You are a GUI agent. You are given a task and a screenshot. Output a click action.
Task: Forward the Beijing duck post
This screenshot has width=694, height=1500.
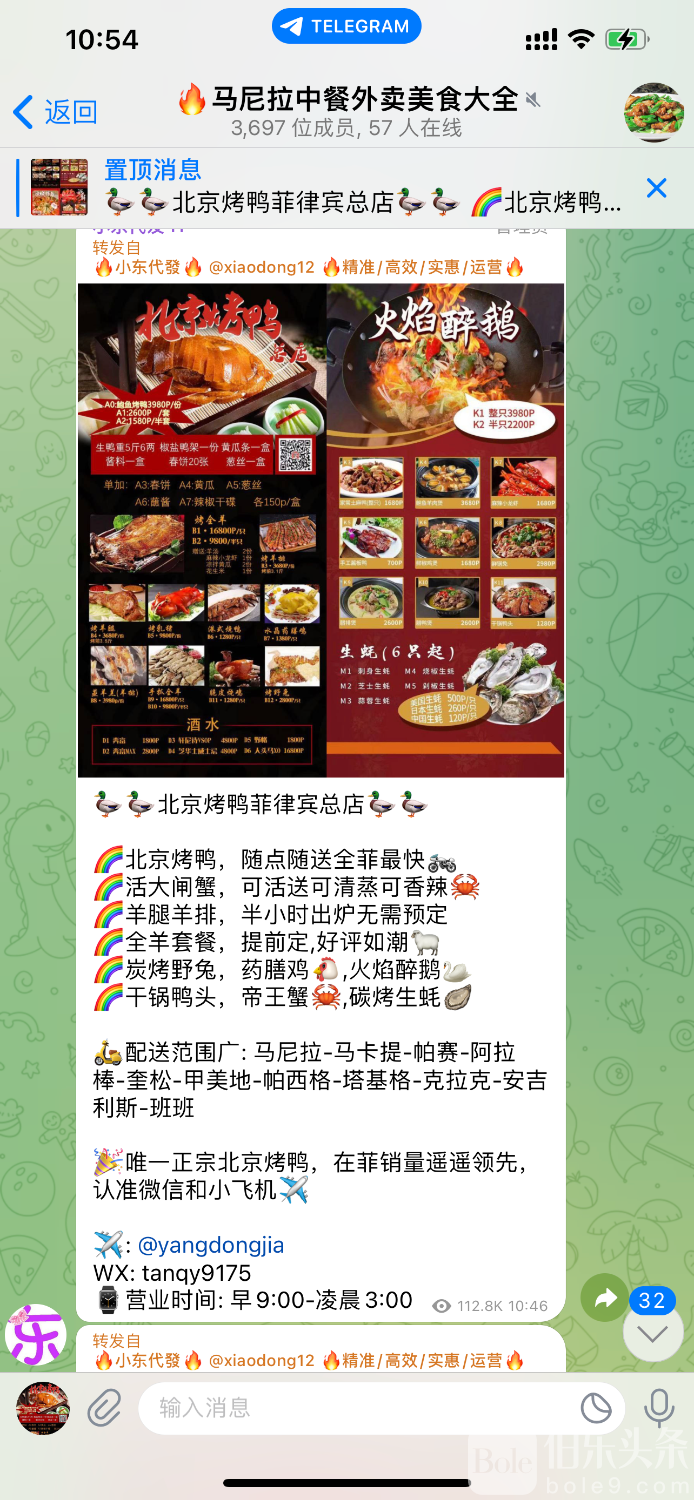pos(604,1298)
